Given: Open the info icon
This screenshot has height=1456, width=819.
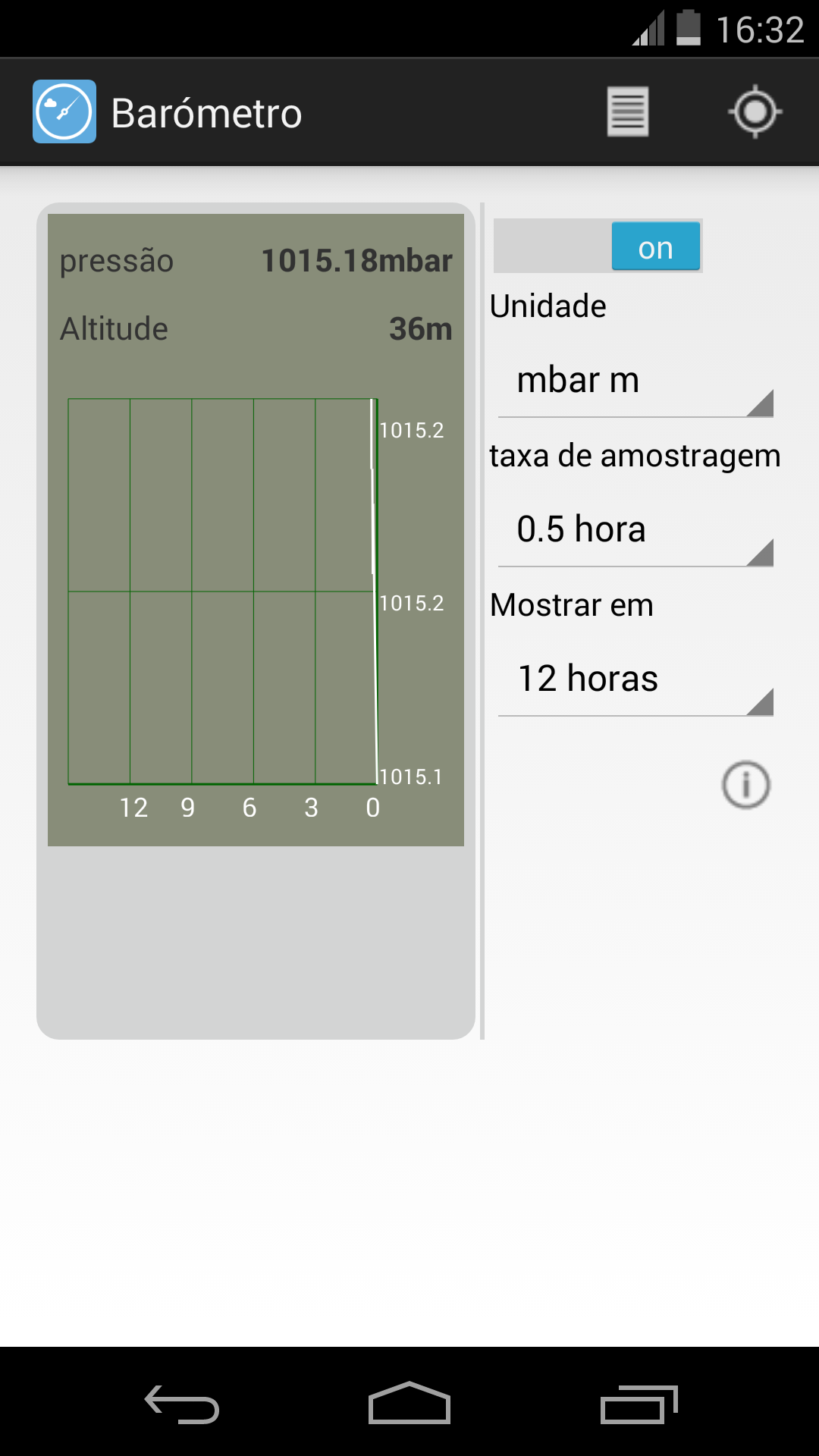Looking at the screenshot, I should (745, 785).
